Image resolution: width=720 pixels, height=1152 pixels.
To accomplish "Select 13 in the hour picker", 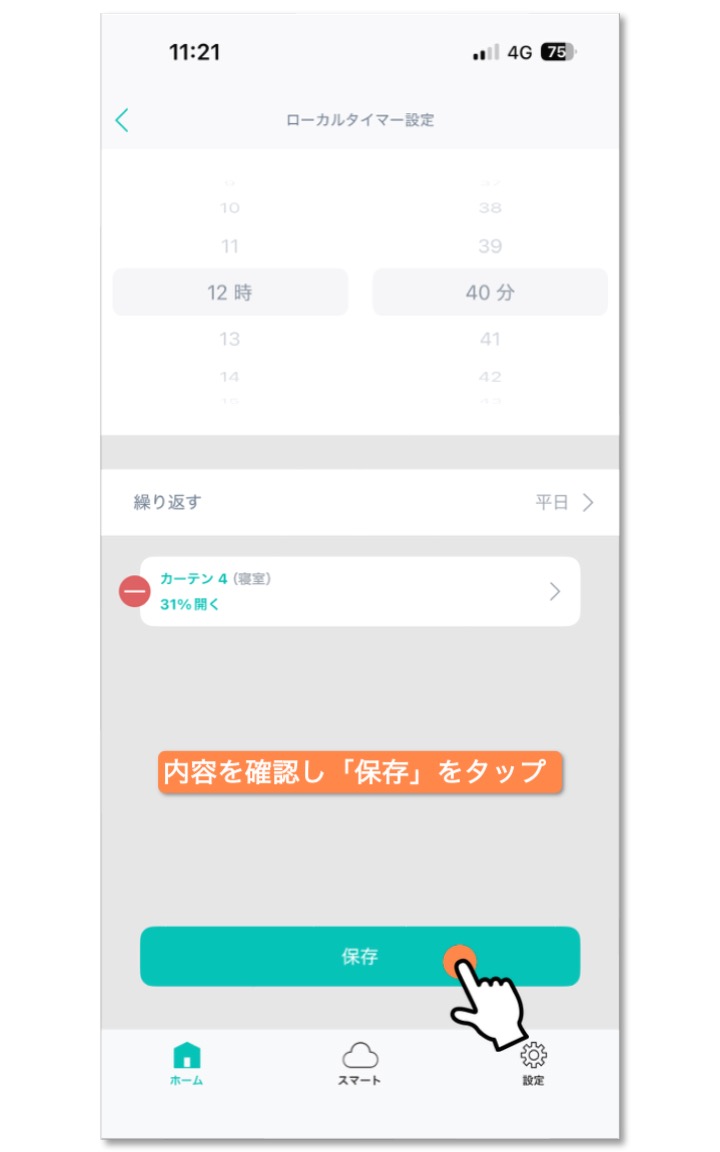I will tap(230, 339).
